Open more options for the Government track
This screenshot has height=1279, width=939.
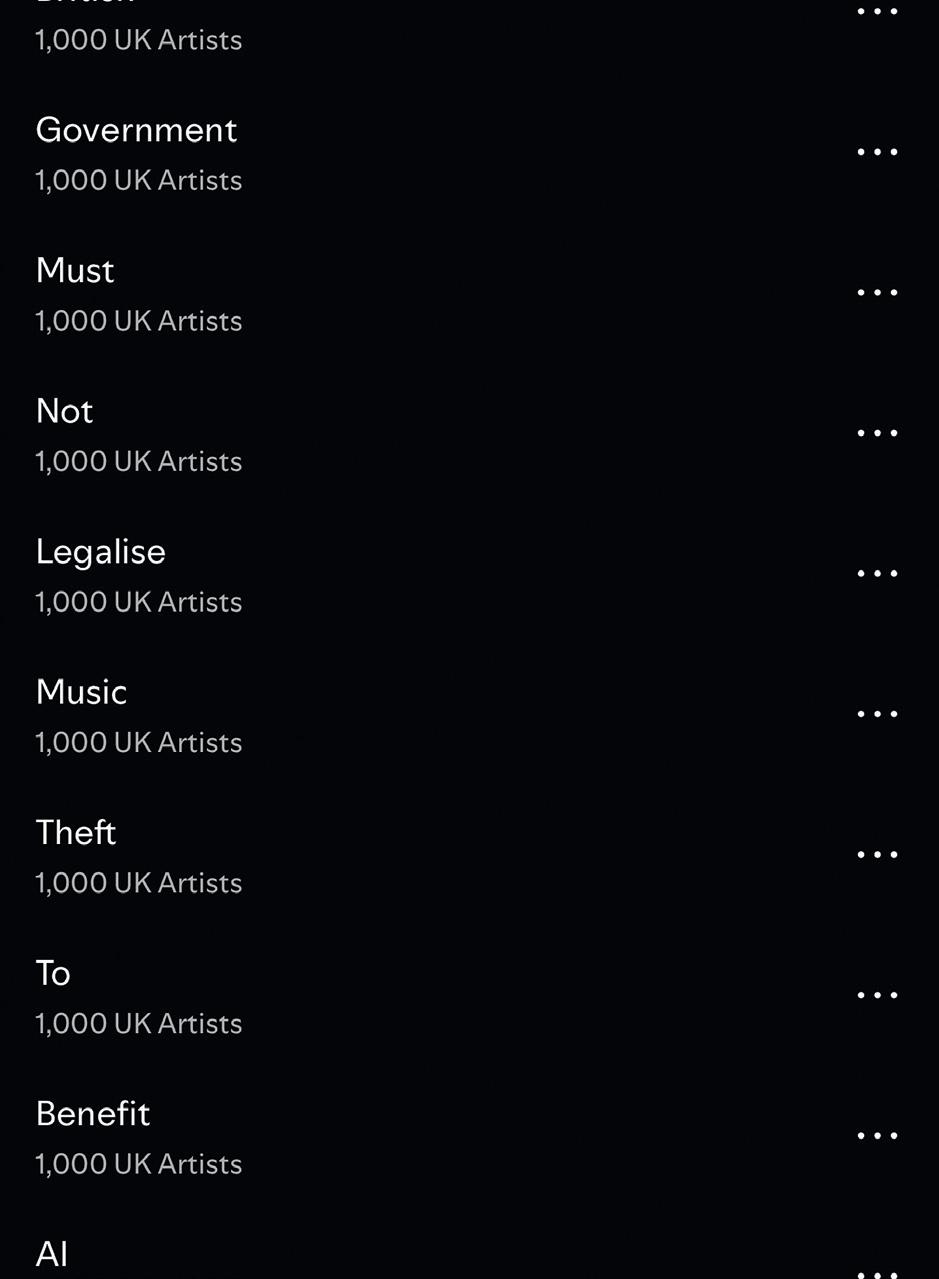pos(877,152)
